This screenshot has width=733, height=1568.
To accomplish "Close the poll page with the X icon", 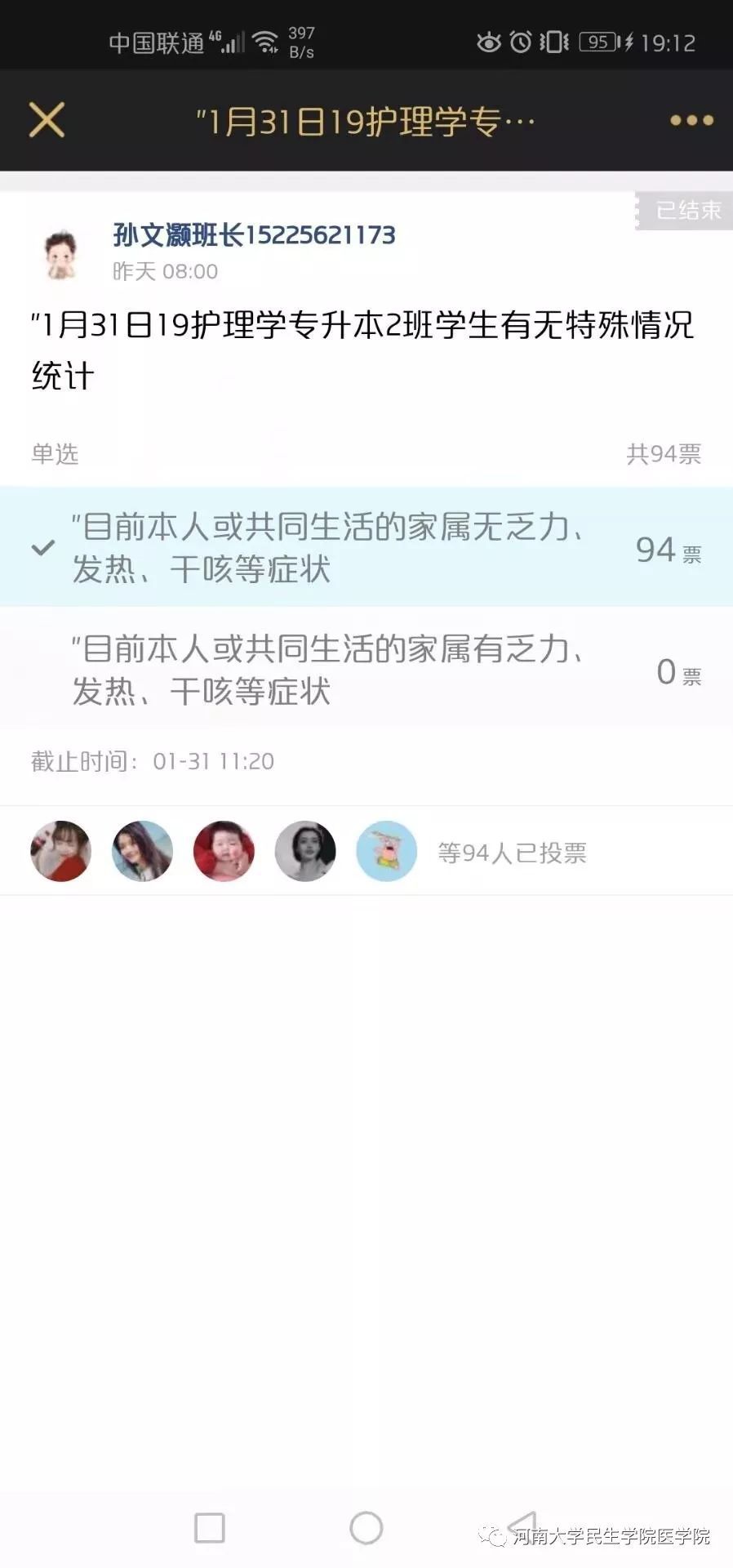I will coord(47,120).
